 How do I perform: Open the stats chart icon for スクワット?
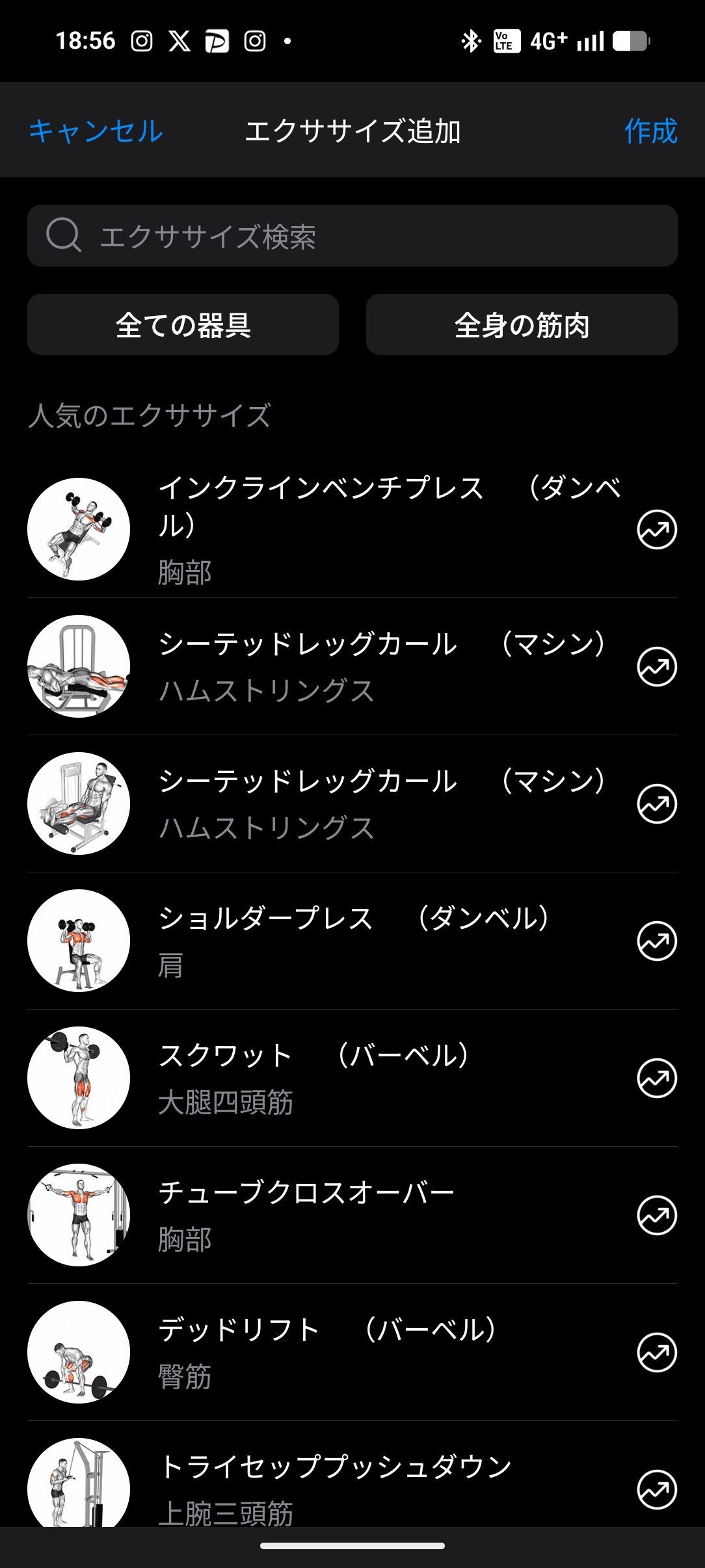coord(657,1078)
